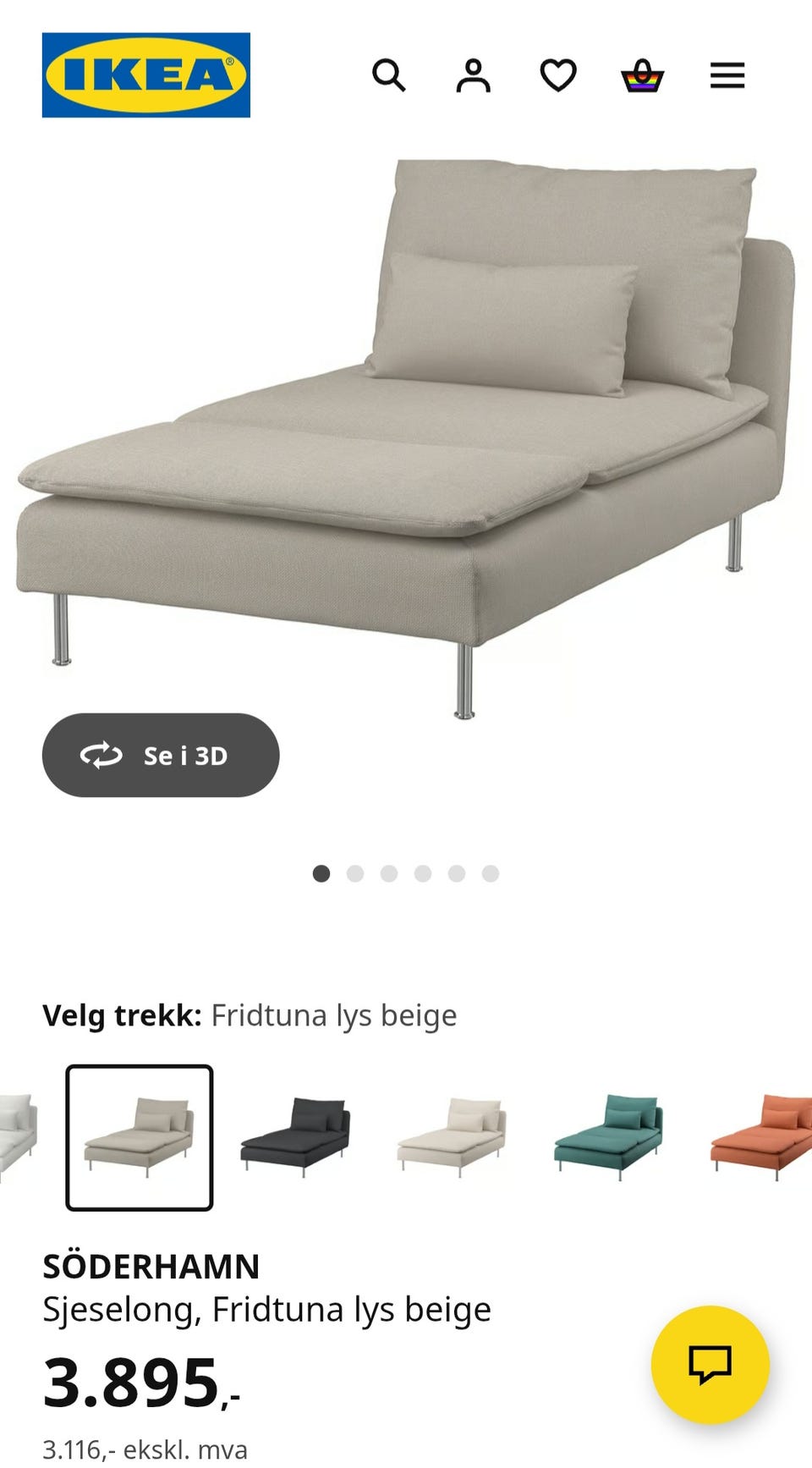Open the yellow chat bubble button
The image size is (812, 1468).
click(710, 1364)
